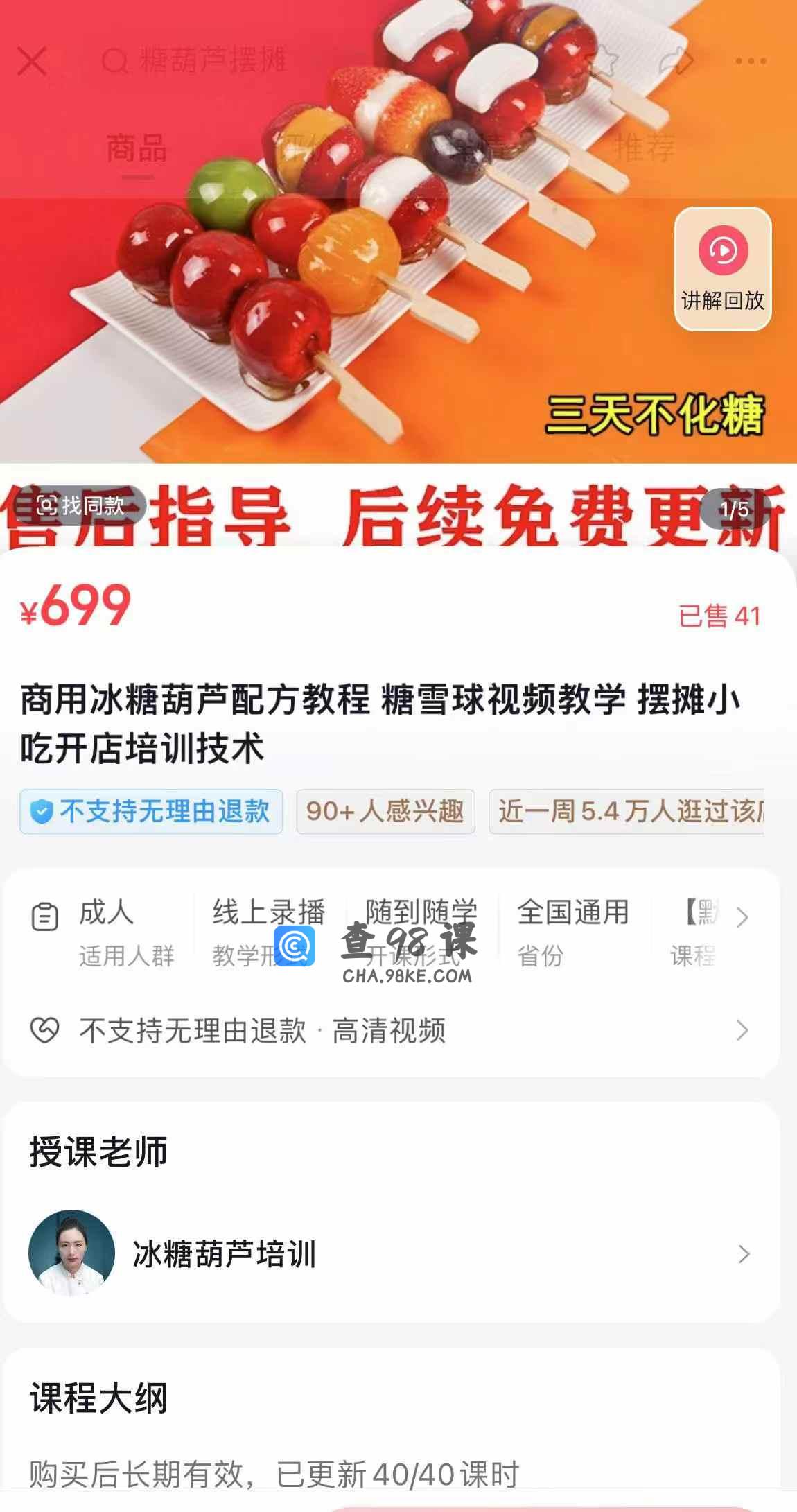Share this product
797x1512 pixels.
676,61
